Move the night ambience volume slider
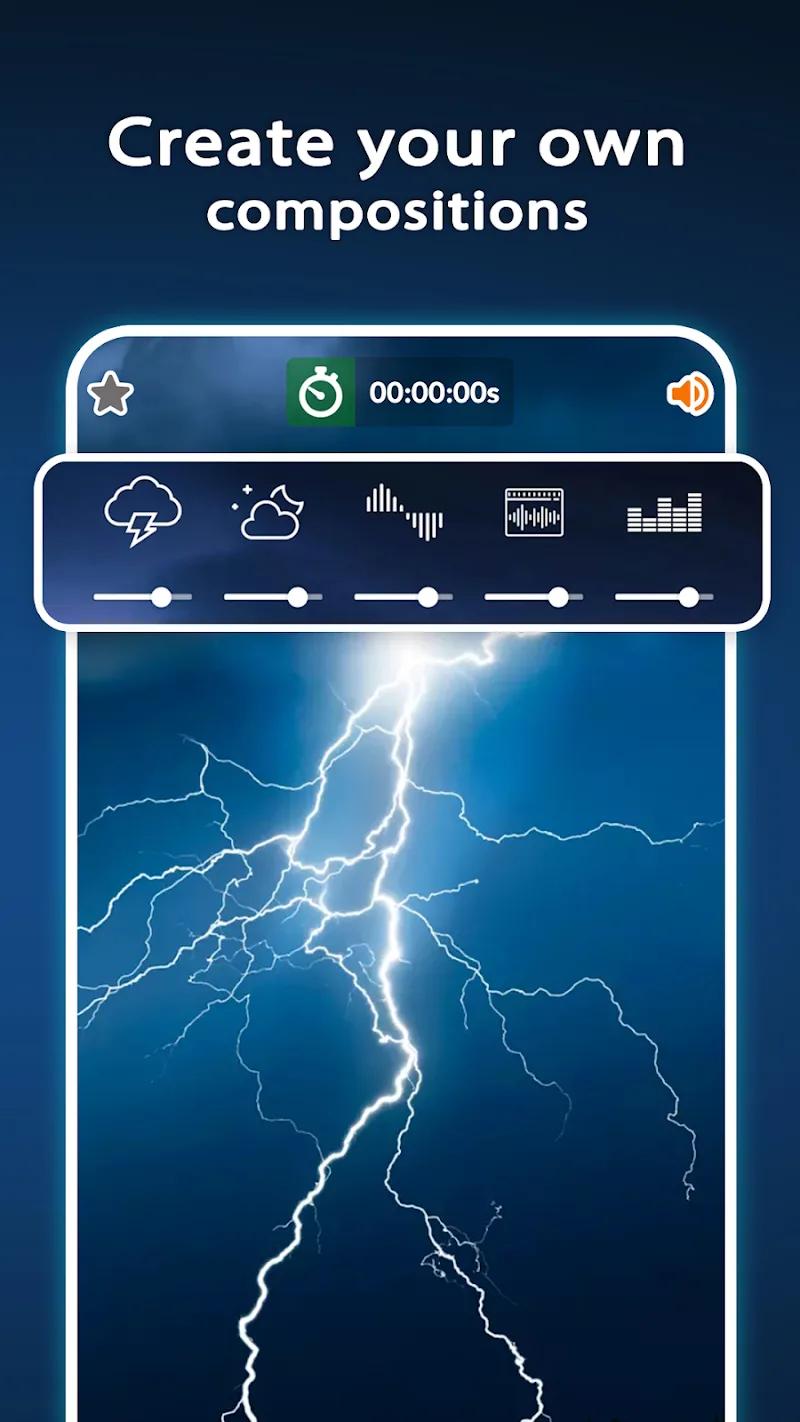This screenshot has height=1422, width=800. tap(297, 595)
